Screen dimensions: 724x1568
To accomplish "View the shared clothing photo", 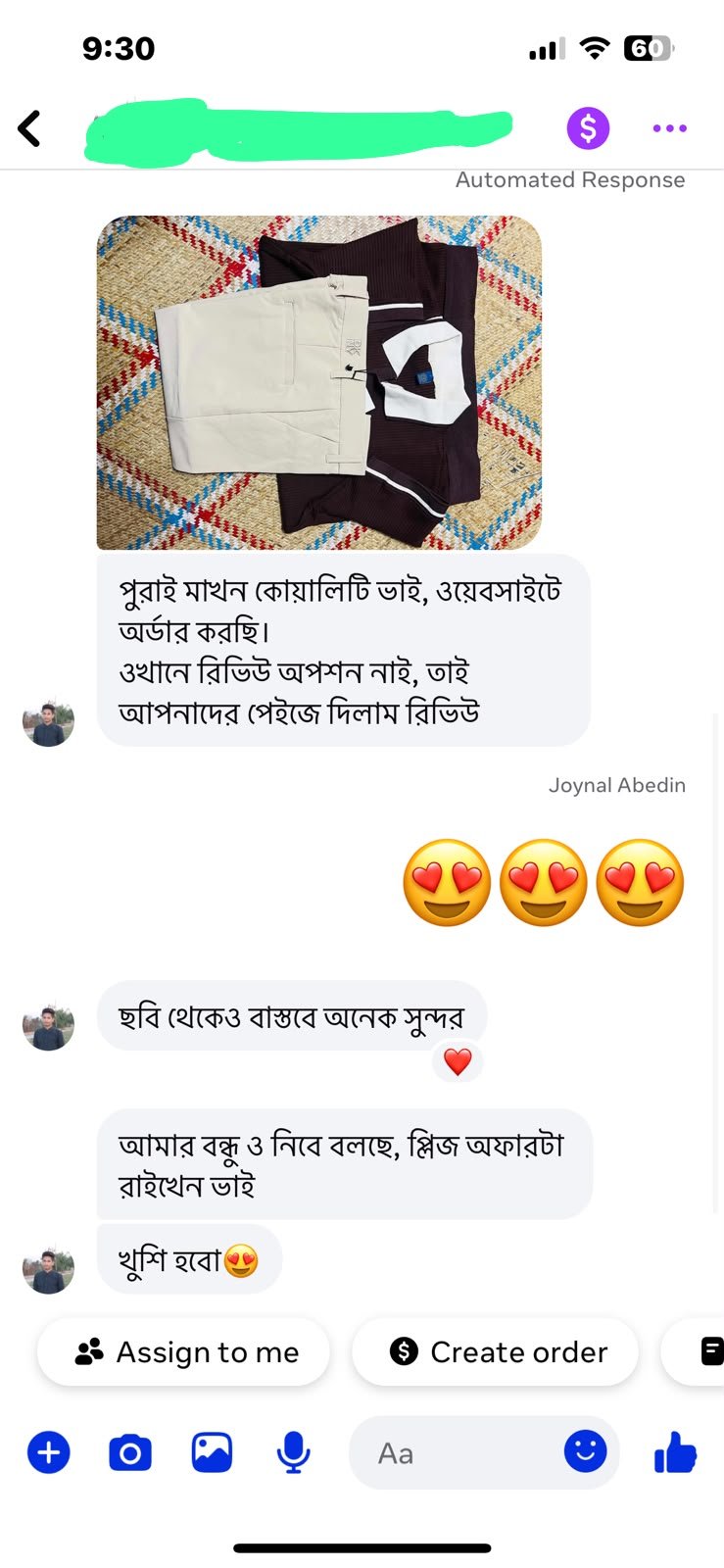I will point(319,383).
